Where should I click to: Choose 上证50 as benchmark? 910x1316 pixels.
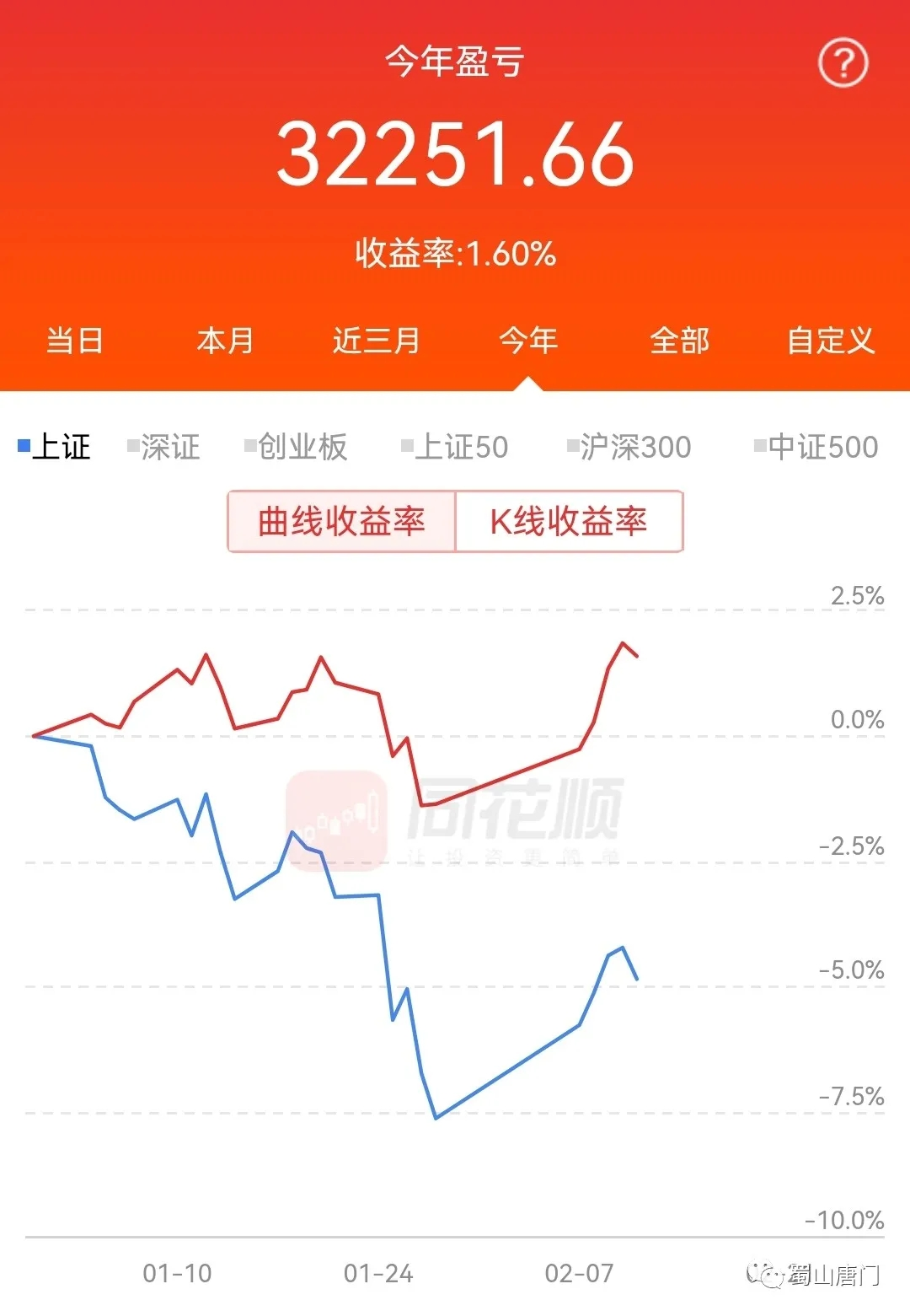pos(456,447)
